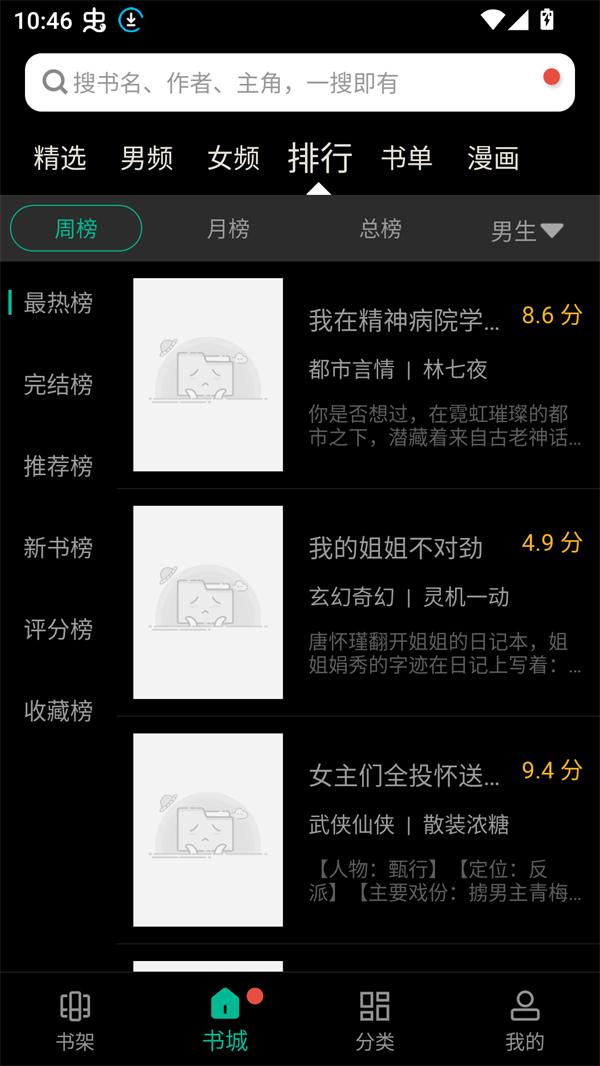
Task: Open the book 我在精神病院学…
Action: (x=403, y=321)
